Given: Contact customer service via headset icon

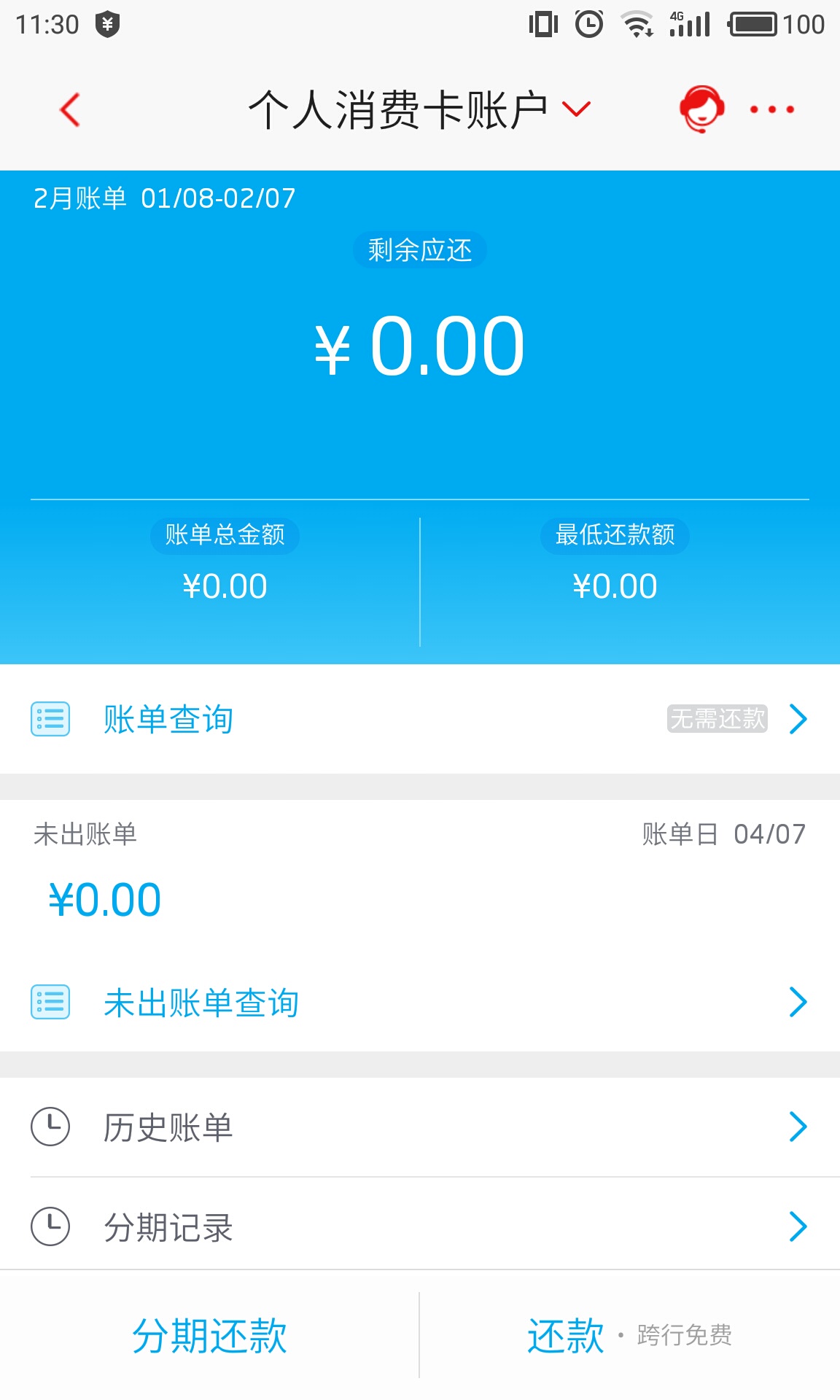Looking at the screenshot, I should [701, 109].
